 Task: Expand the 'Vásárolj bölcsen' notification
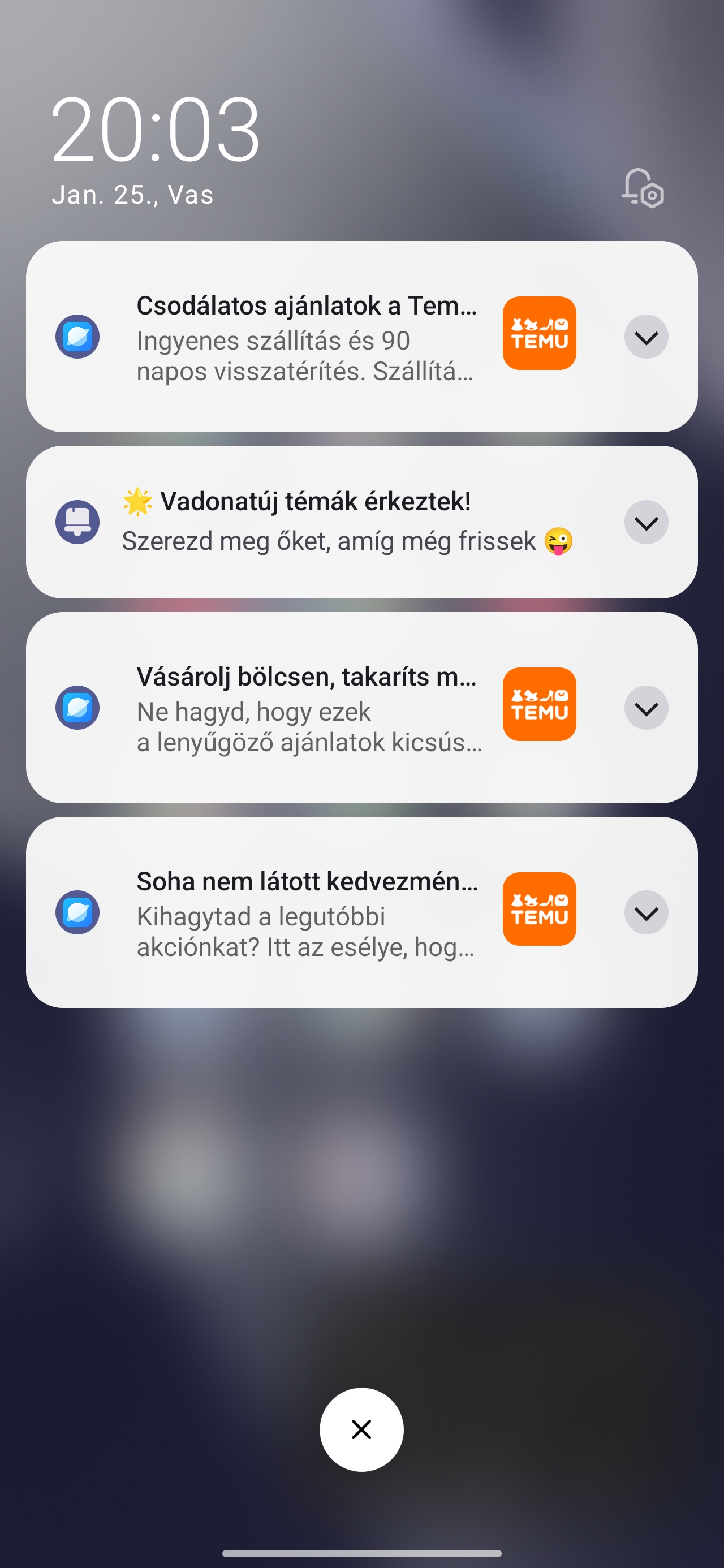tap(645, 708)
